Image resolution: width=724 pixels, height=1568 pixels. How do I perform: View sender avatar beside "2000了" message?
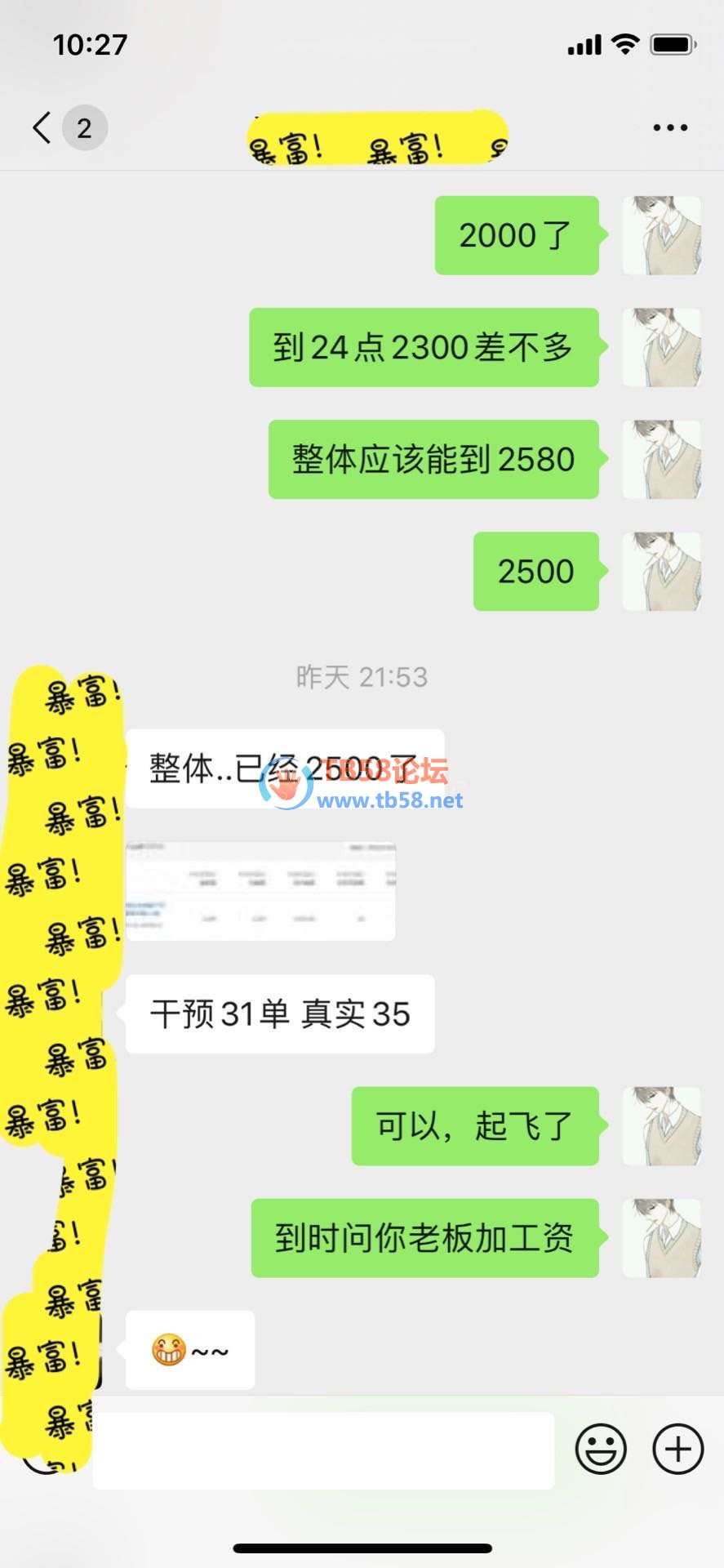pos(661,235)
